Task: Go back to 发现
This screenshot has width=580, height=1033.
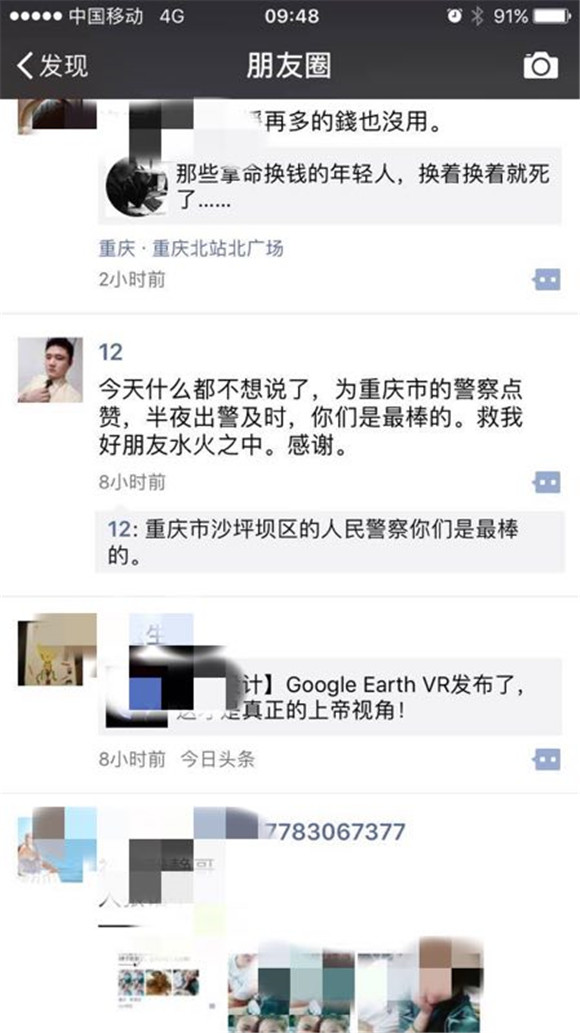Action: pos(52,66)
